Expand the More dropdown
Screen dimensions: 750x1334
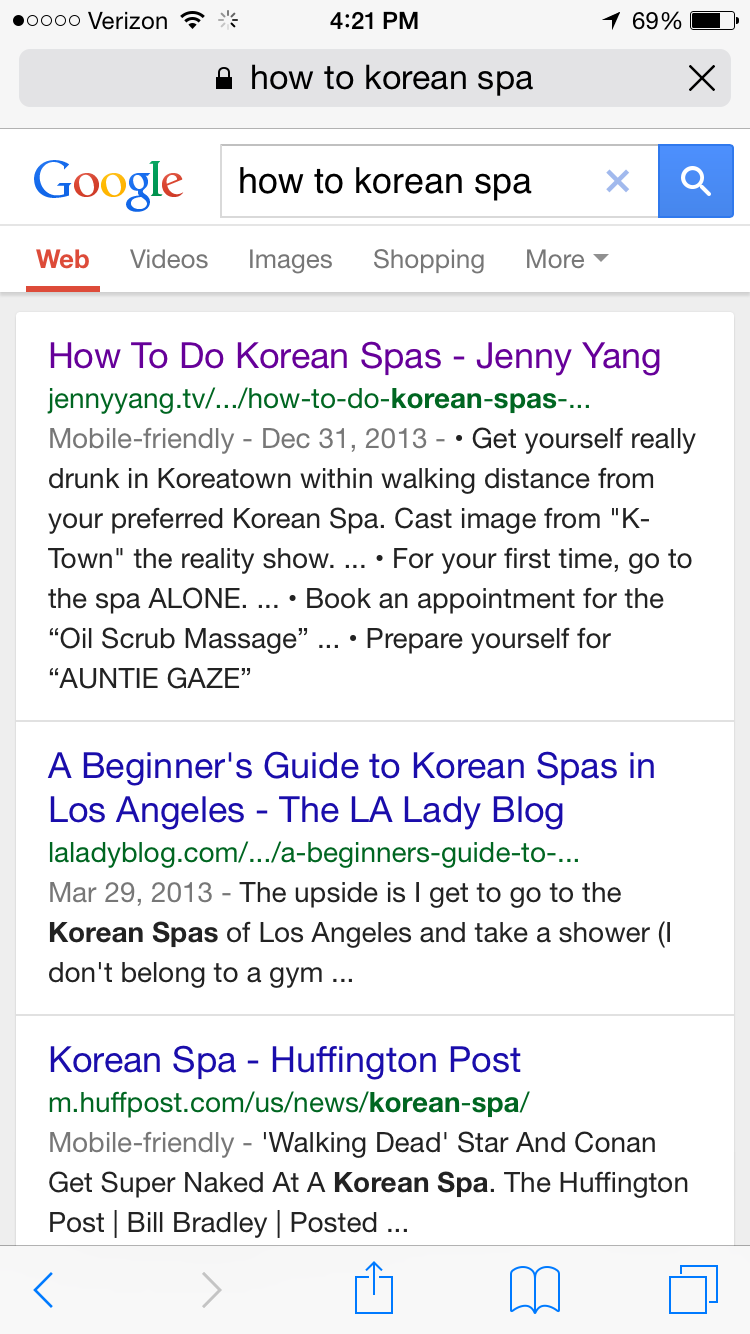pyautogui.click(x=566, y=260)
